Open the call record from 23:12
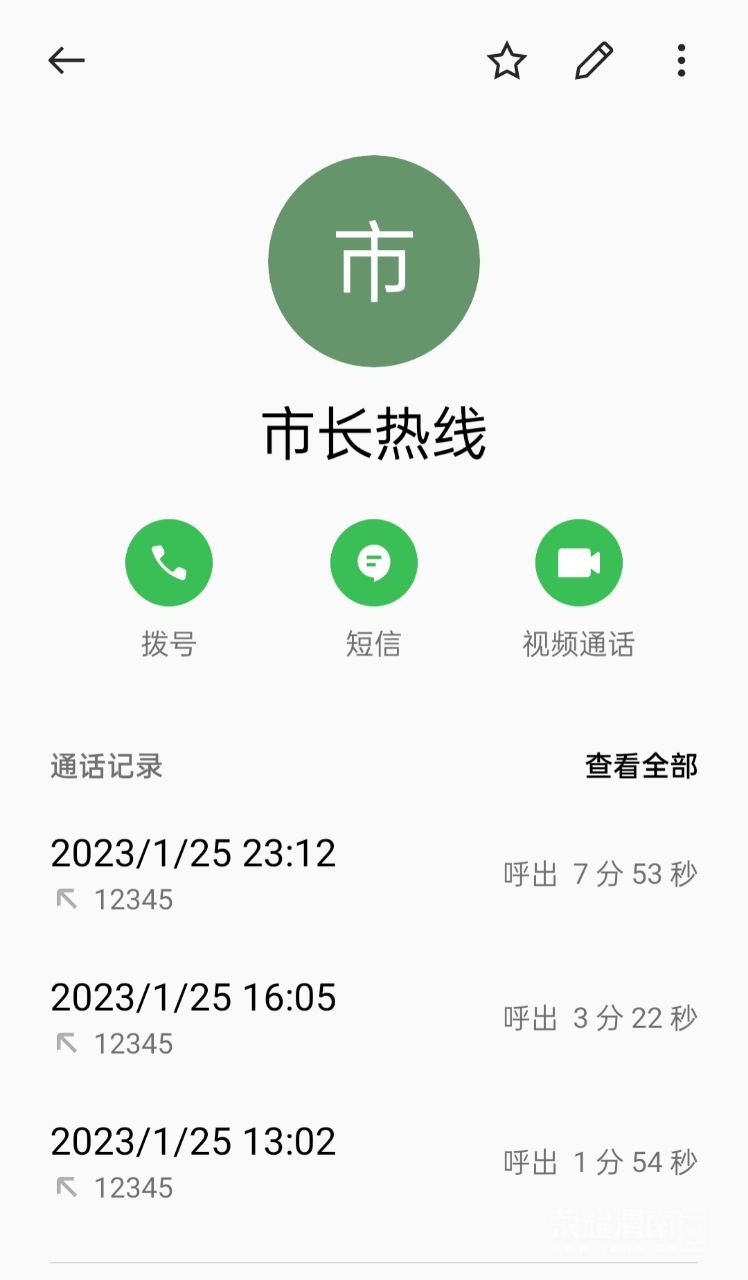 [374, 874]
